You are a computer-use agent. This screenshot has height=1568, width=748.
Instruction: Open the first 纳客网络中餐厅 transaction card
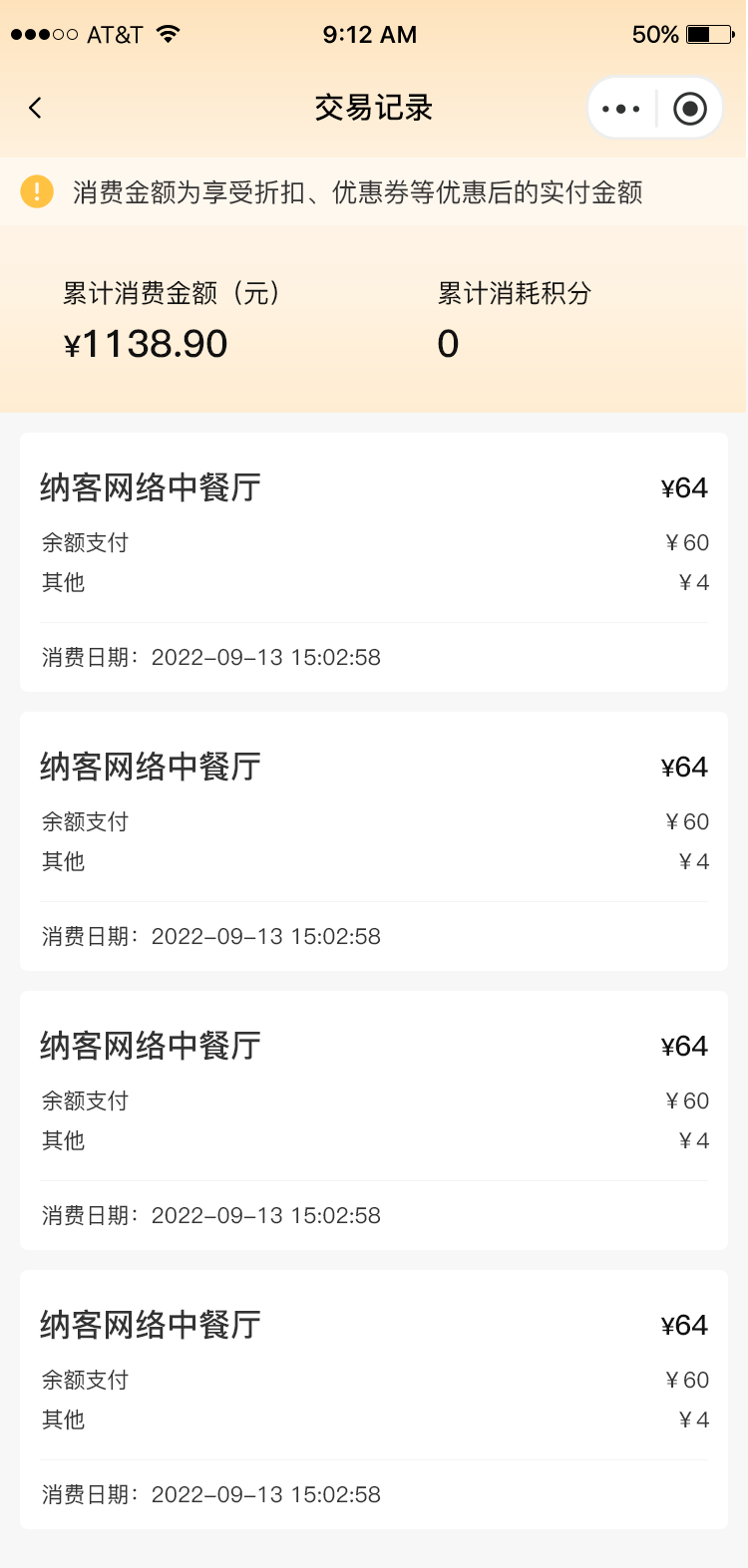[373, 560]
